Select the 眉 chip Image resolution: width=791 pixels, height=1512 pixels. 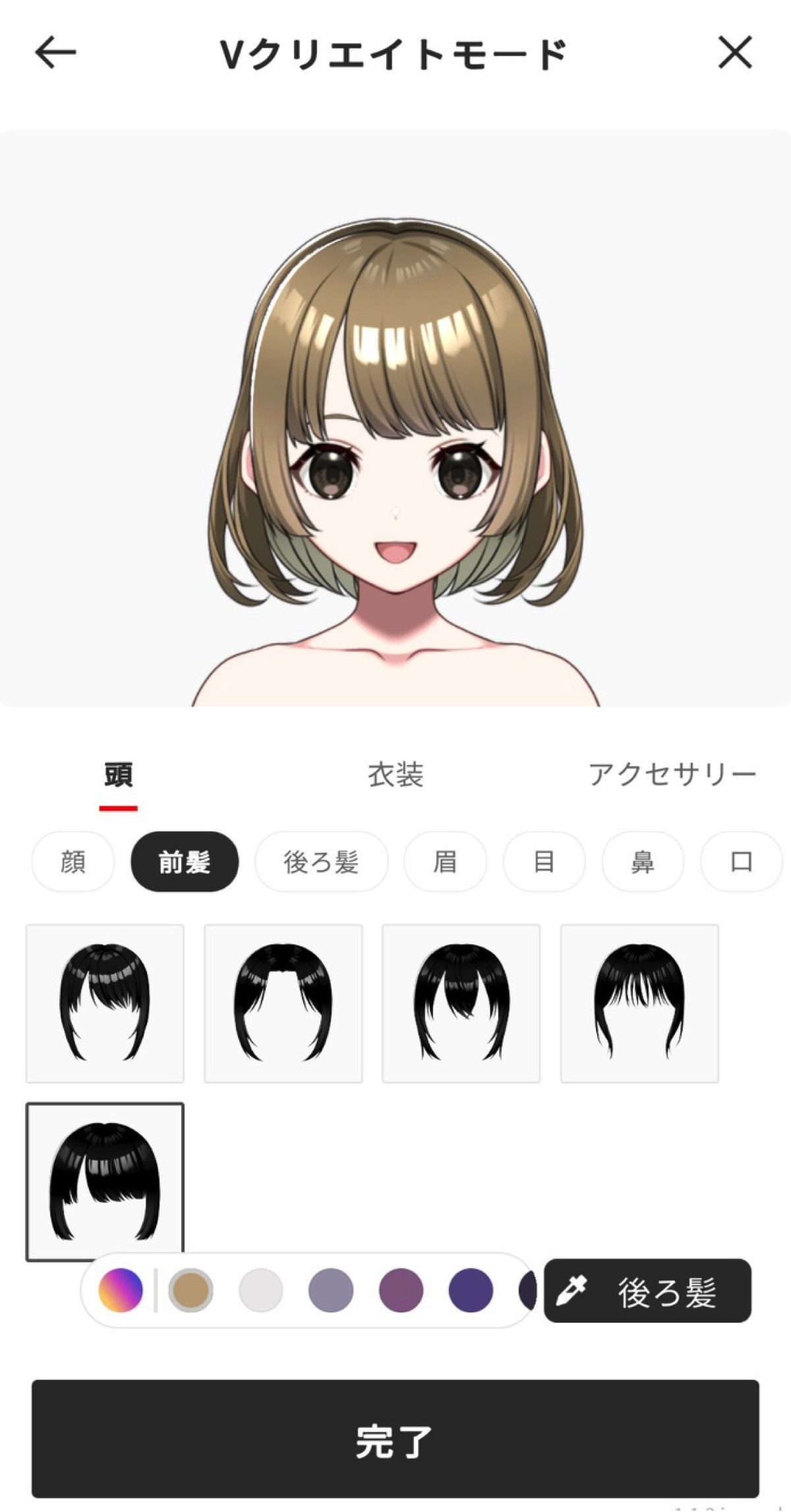445,862
